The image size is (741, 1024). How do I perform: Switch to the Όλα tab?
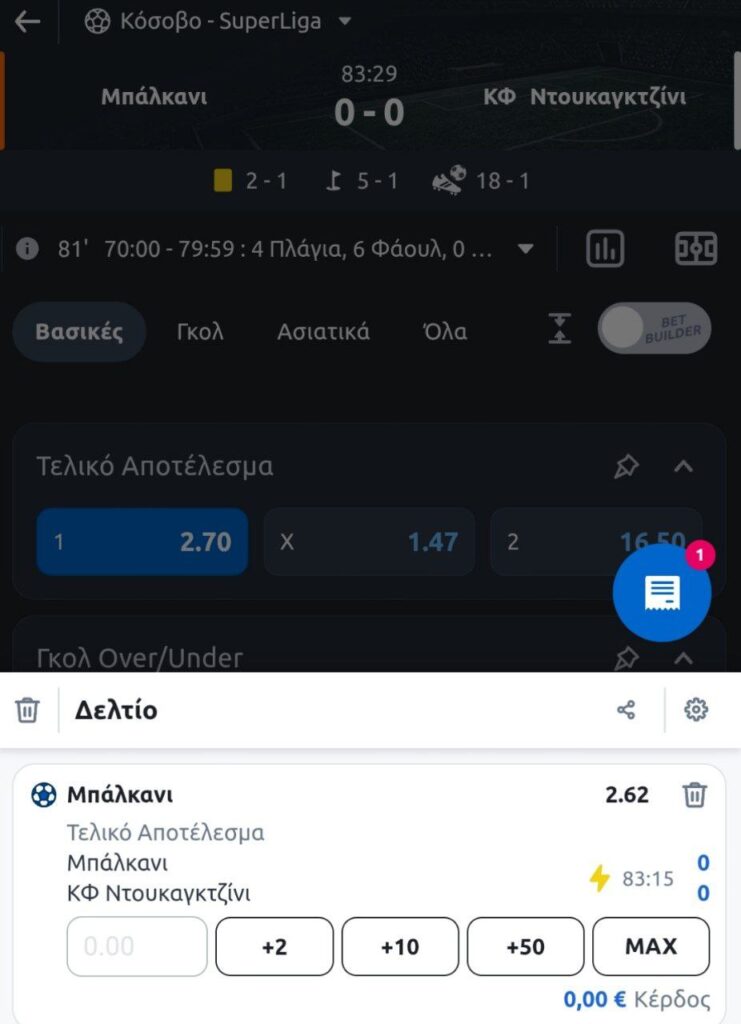click(445, 332)
